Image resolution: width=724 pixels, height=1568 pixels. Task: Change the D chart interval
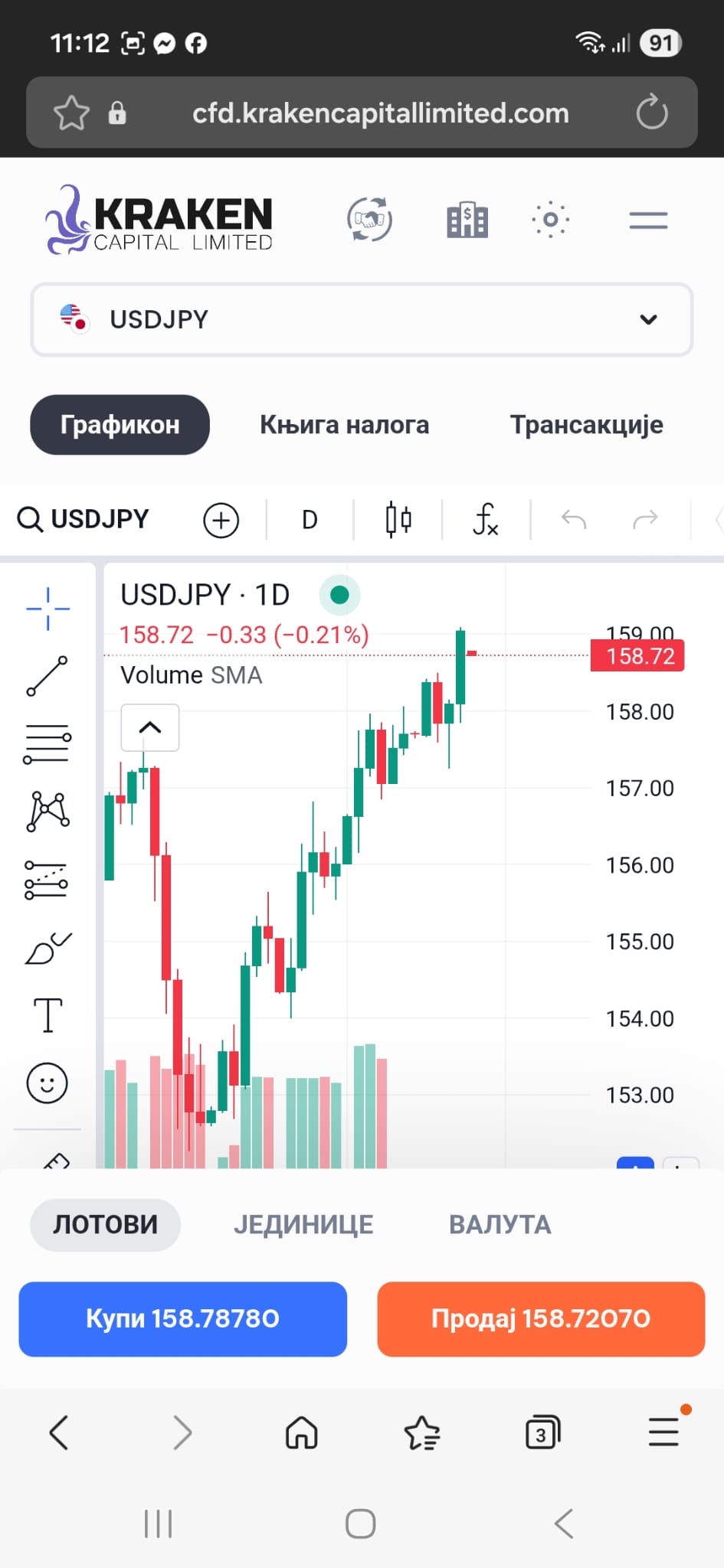click(x=310, y=521)
